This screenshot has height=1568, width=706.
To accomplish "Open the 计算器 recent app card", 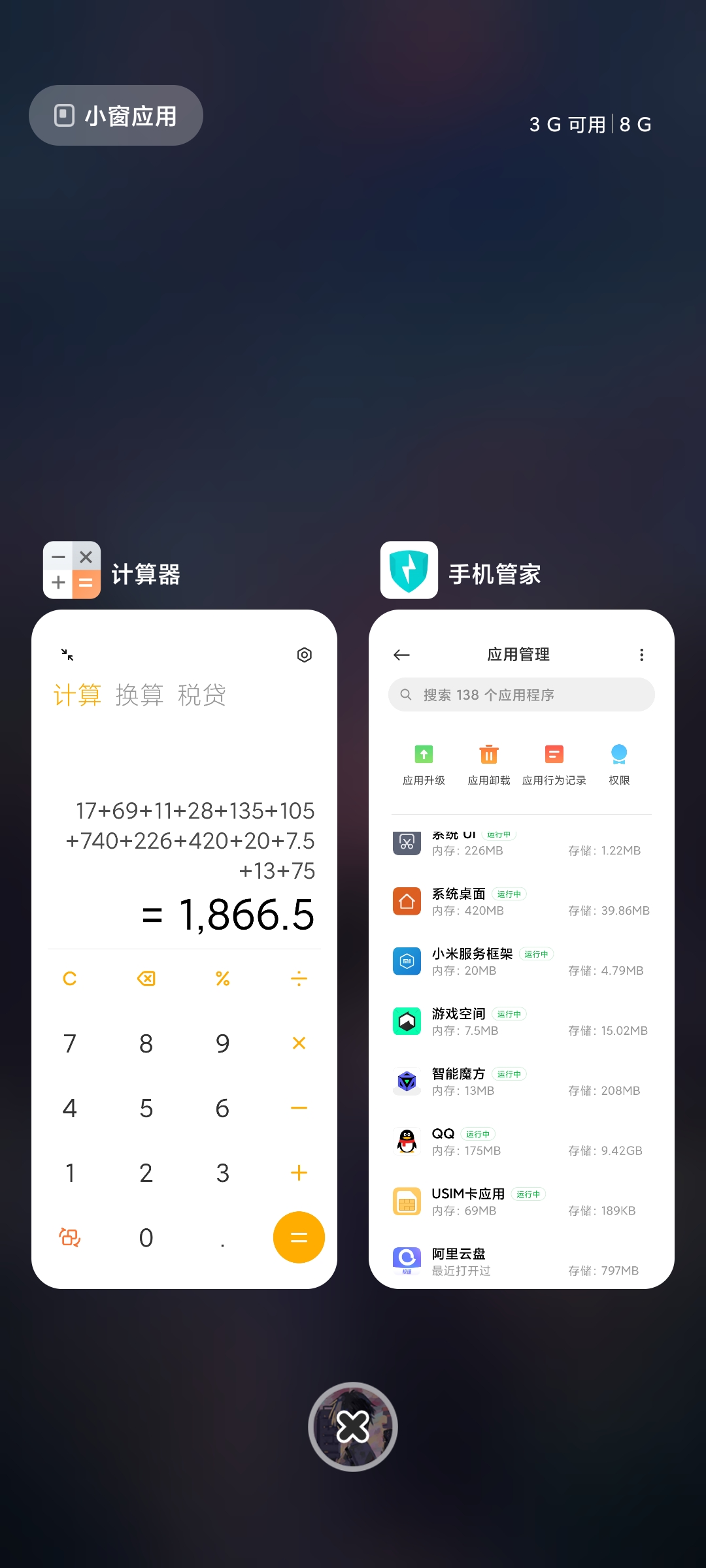I will 184,949.
